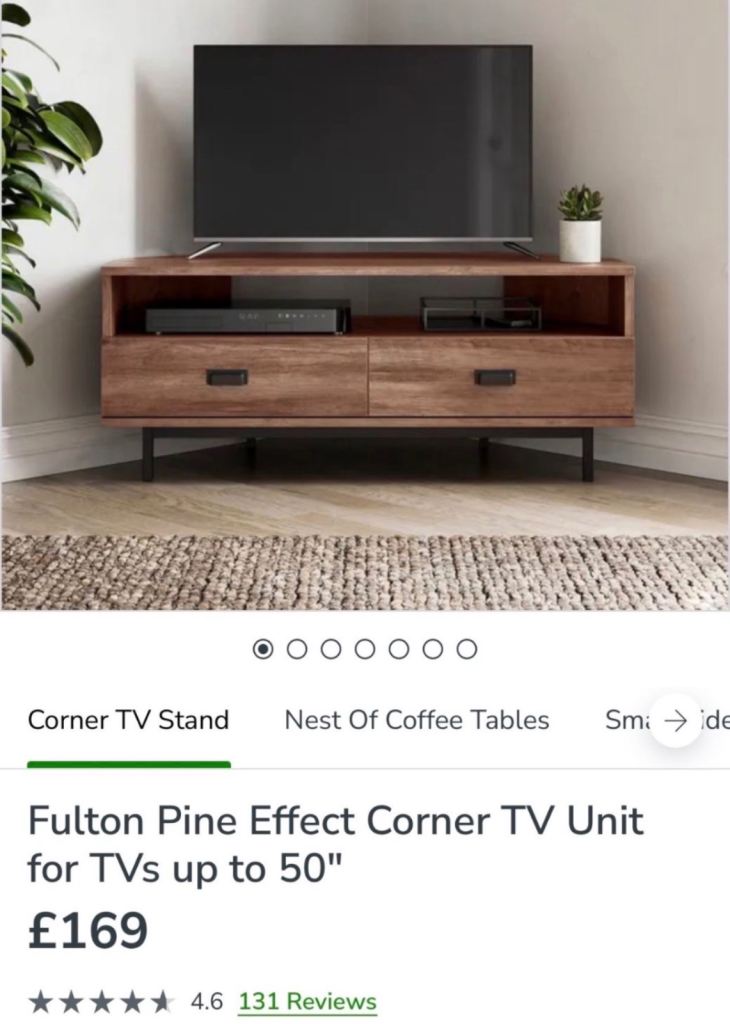Switch to the Nest Of Coffee Tables tab
The image size is (730, 1024).
point(416,720)
